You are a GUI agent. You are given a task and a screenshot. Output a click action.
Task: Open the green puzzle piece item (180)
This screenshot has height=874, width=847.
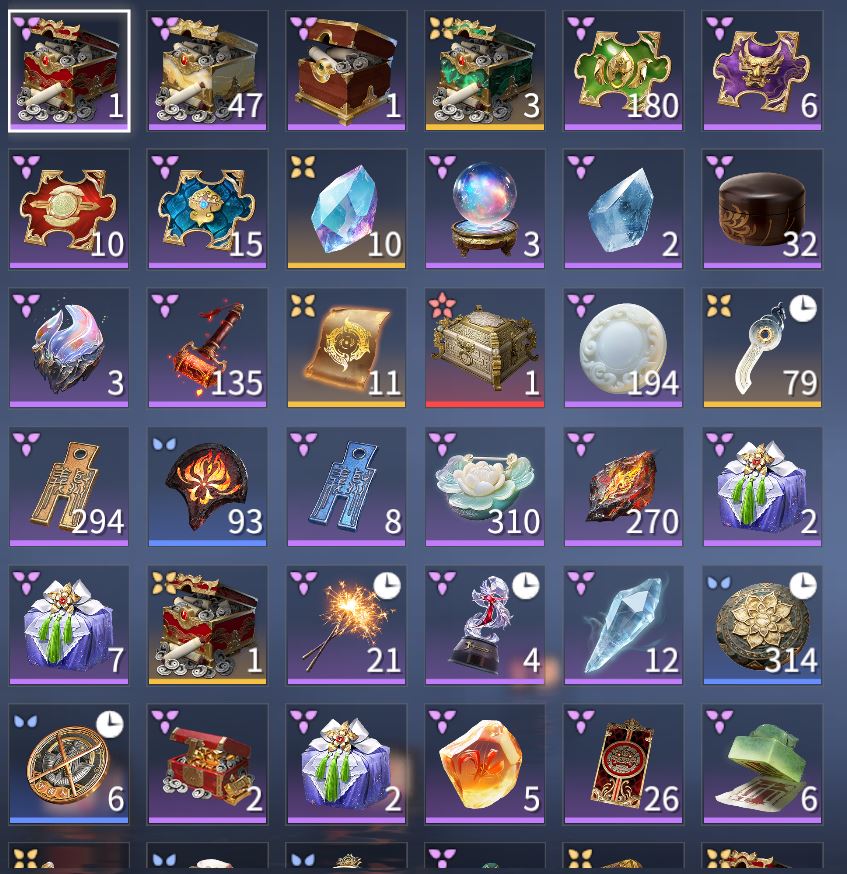coord(623,70)
